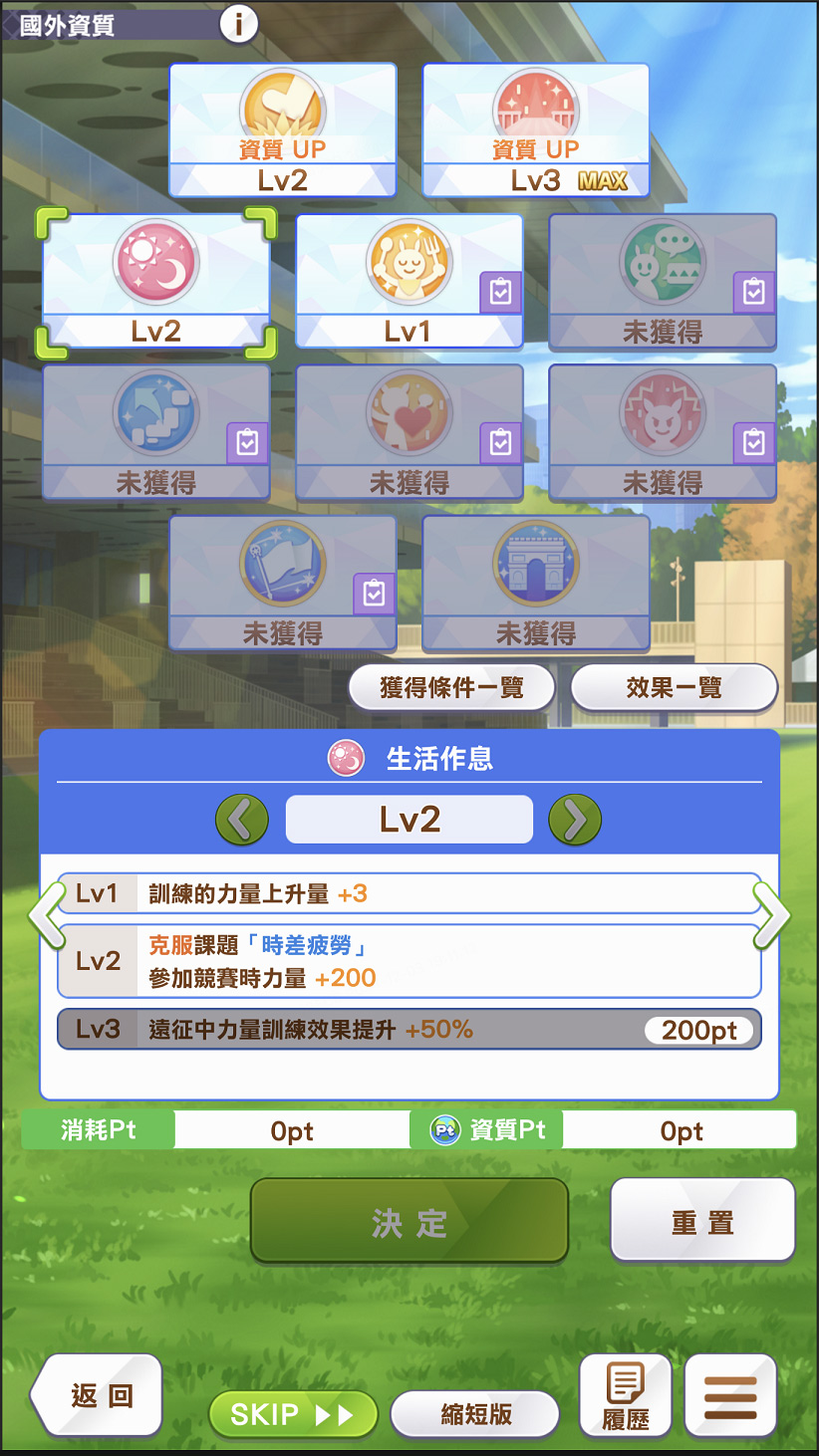The width and height of the screenshot is (819, 1456).
Task: Select the fist 資質UP Lv2 card
Action: click(x=283, y=130)
